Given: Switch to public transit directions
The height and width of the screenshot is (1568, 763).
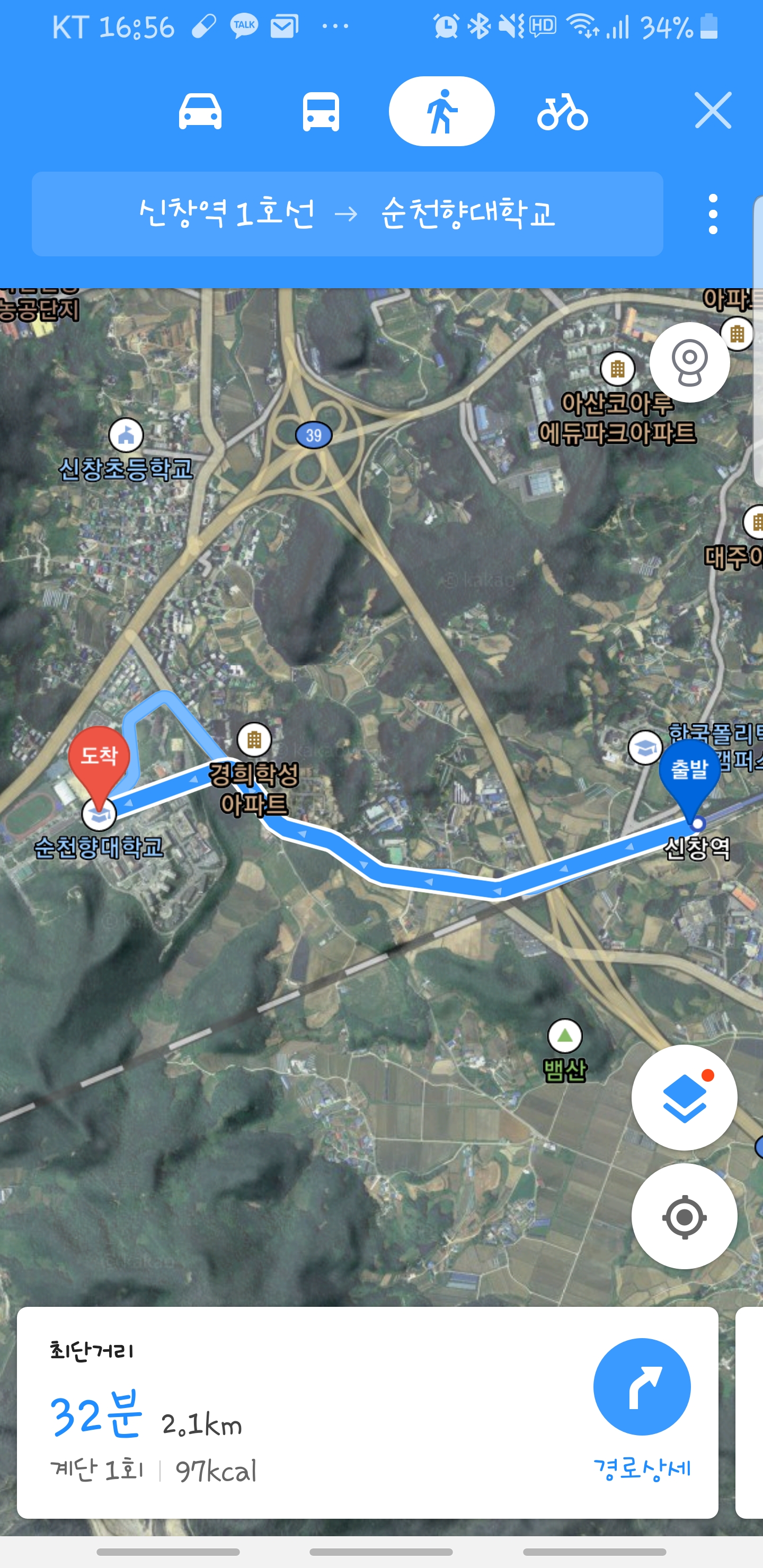Looking at the screenshot, I should [321, 111].
